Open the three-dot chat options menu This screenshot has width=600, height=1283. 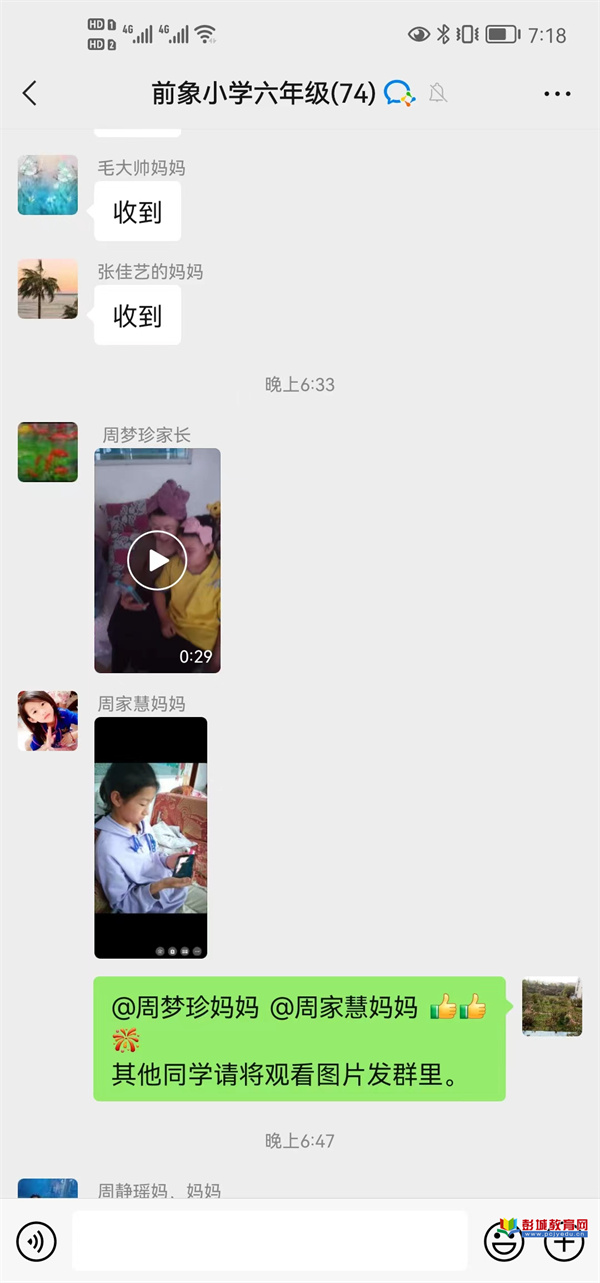(x=557, y=94)
